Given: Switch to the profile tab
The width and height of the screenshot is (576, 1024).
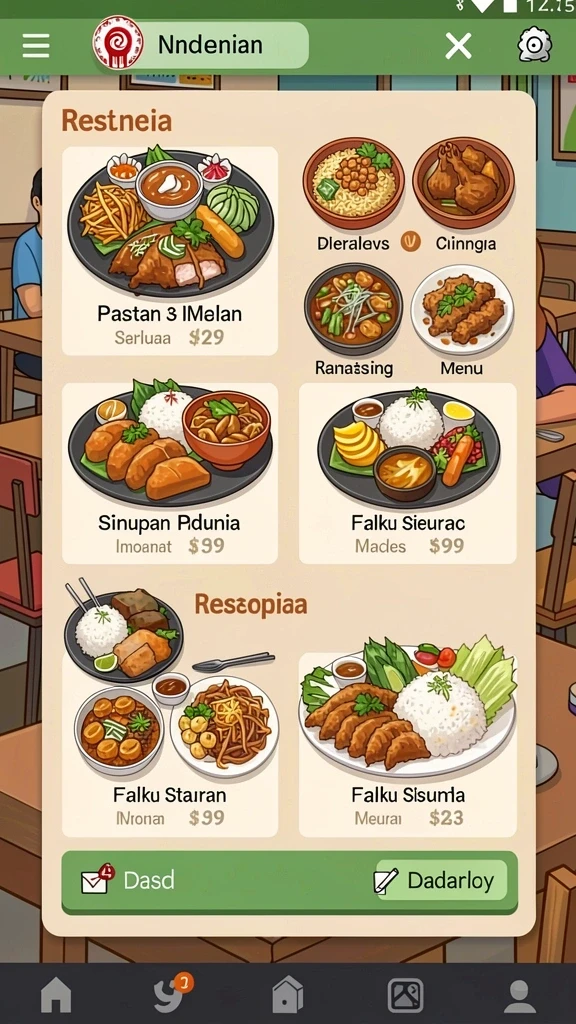Looking at the screenshot, I should (520, 996).
